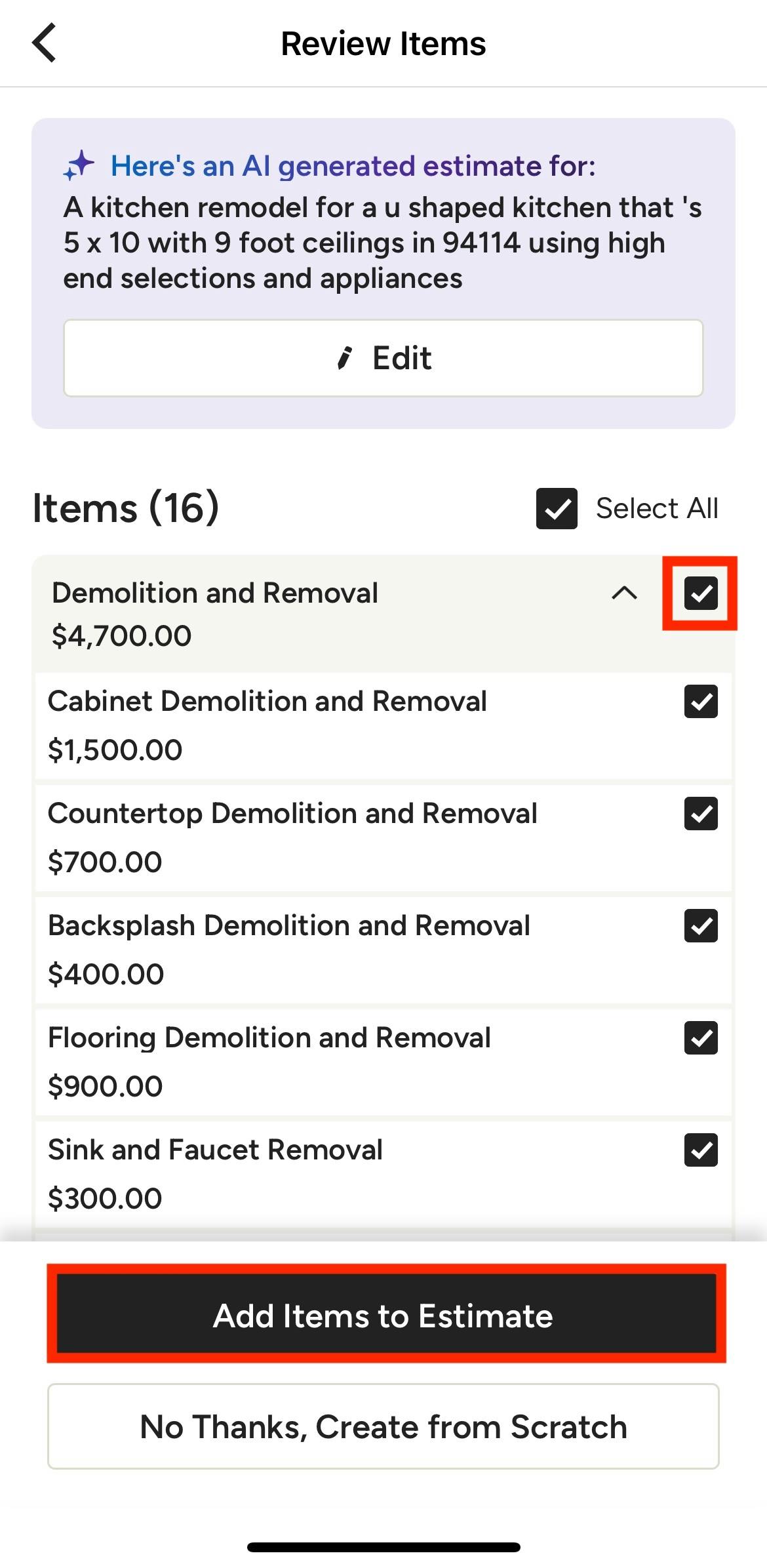Deselect Cabinet Demolition and Removal
This screenshot has width=767, height=1568.
point(701,702)
